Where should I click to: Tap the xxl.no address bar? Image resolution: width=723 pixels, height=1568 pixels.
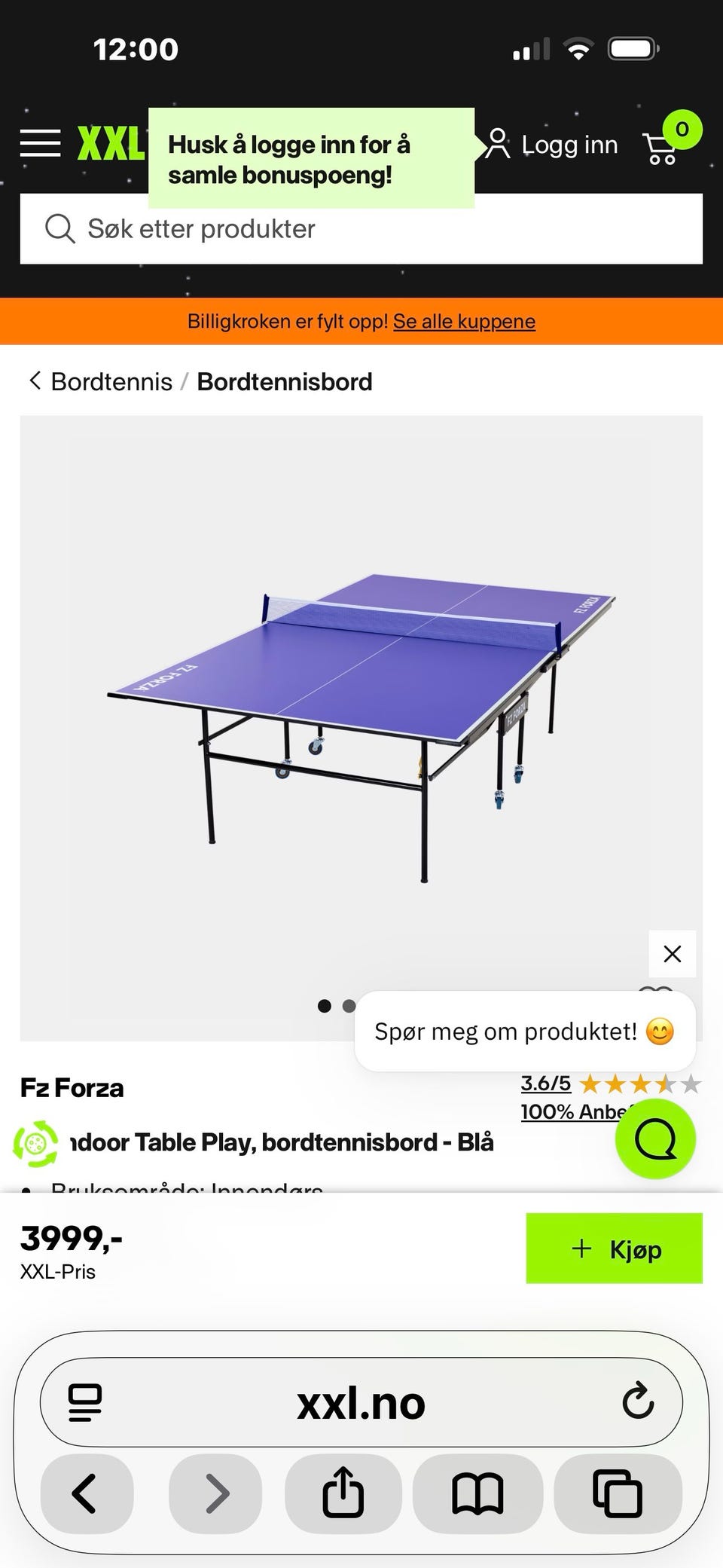(361, 1402)
